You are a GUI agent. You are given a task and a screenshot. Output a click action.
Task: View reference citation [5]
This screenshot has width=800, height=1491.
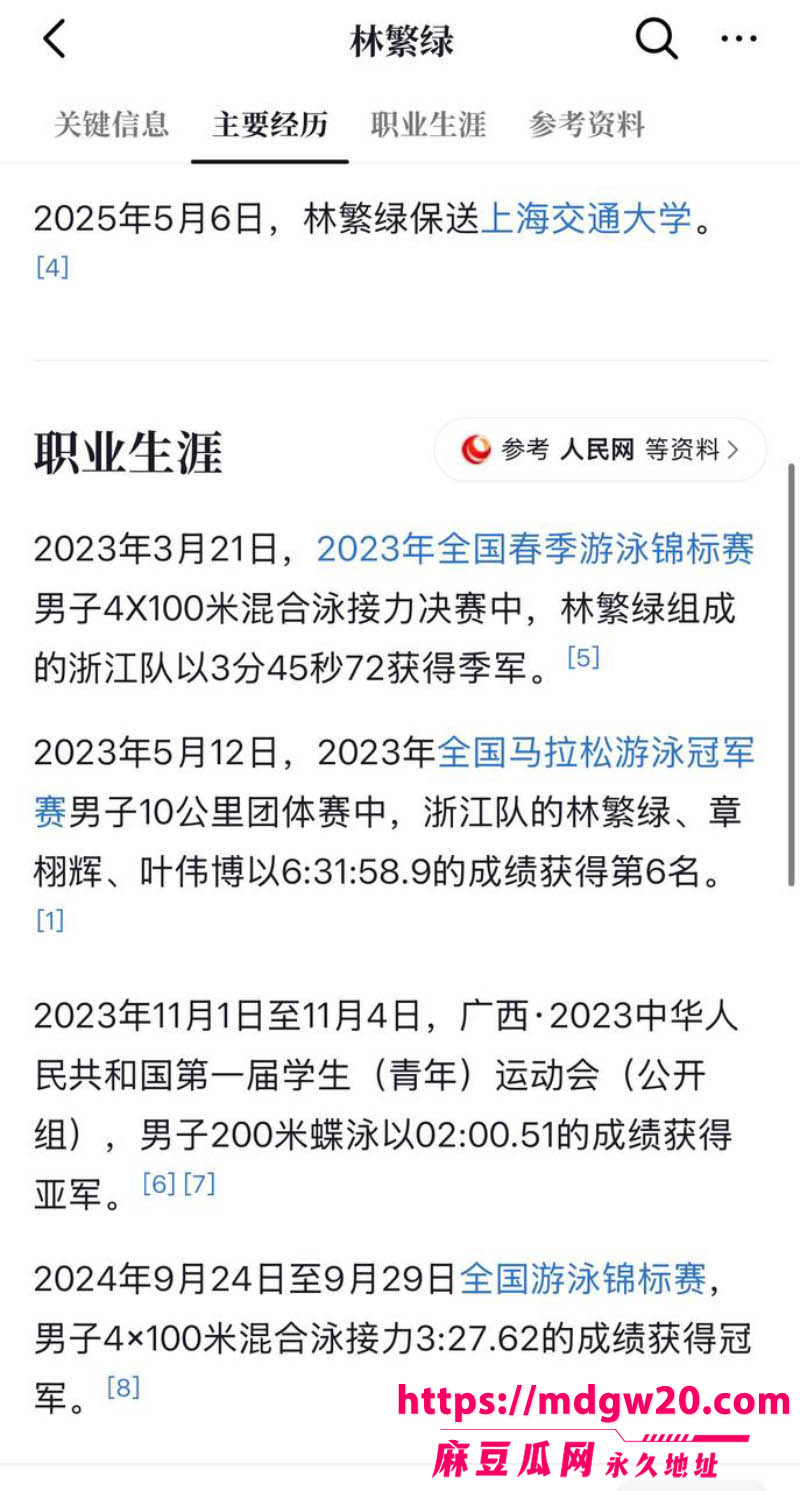point(583,657)
